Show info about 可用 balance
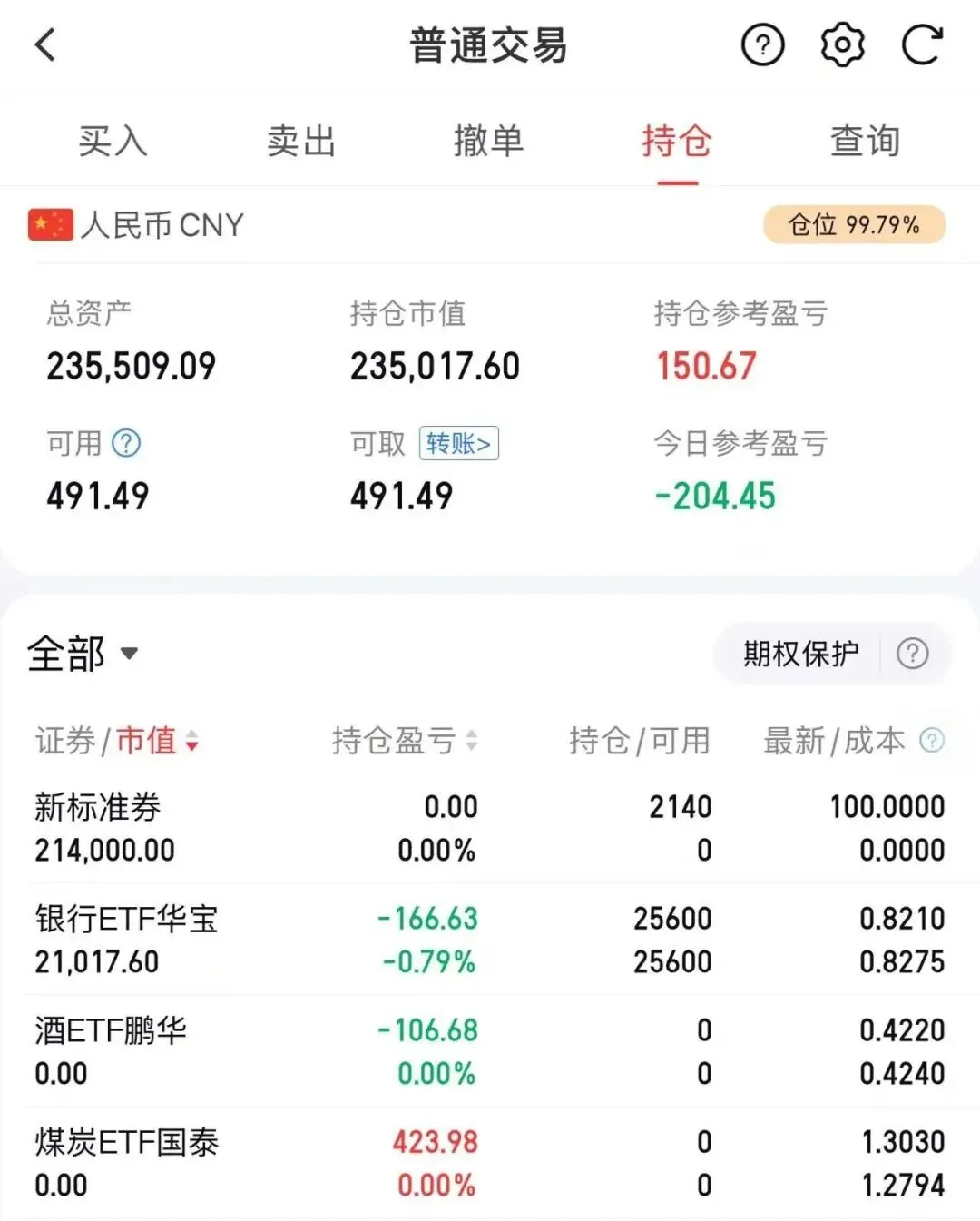This screenshot has height=1221, width=980. point(126,443)
